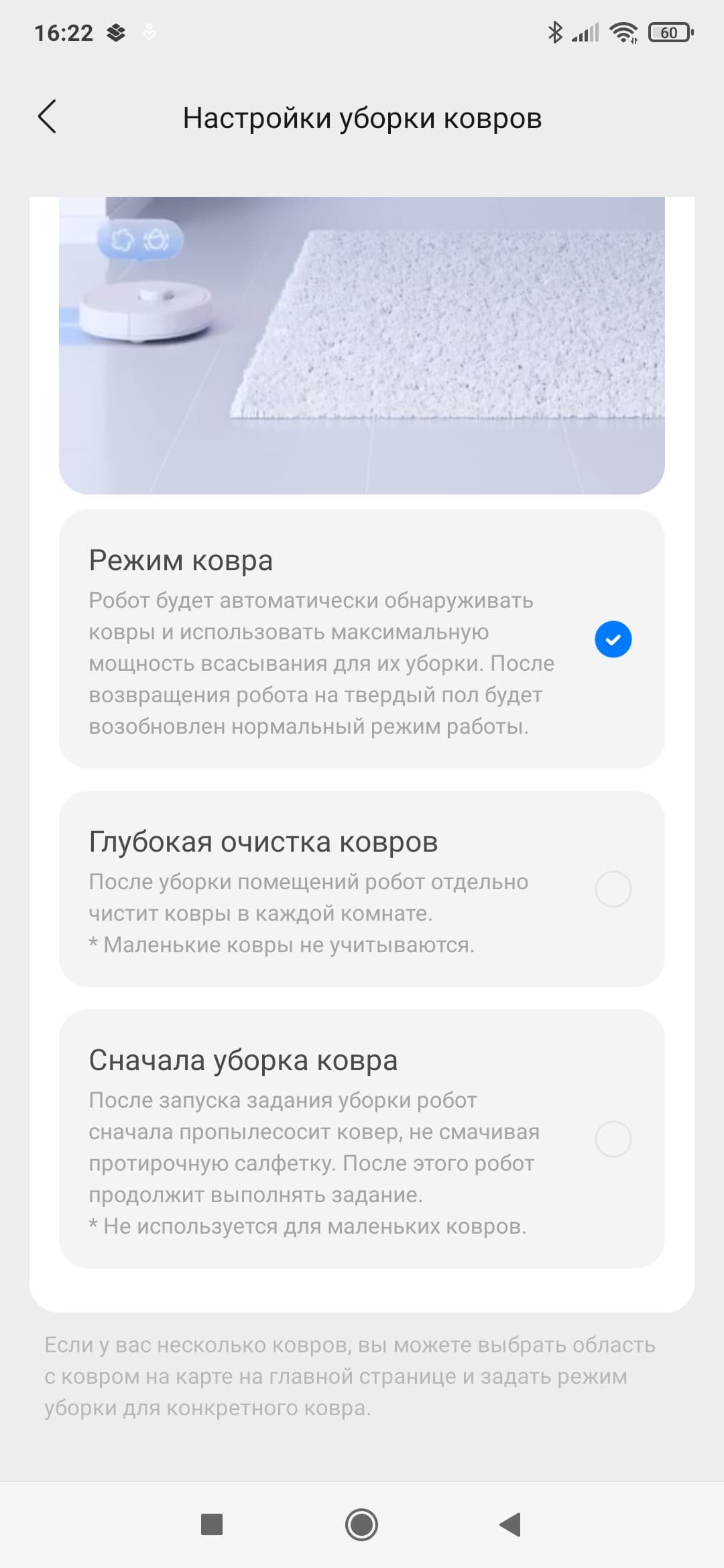This screenshot has height=1568, width=724.
Task: Open recent apps via square button
Action: [212, 1525]
